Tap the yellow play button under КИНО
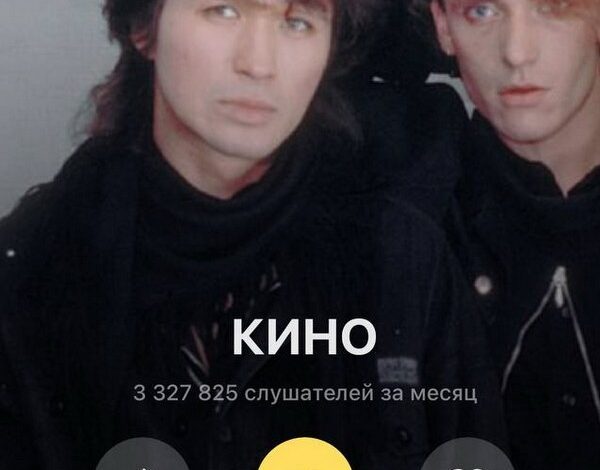This screenshot has width=600, height=470. pyautogui.click(x=304, y=456)
